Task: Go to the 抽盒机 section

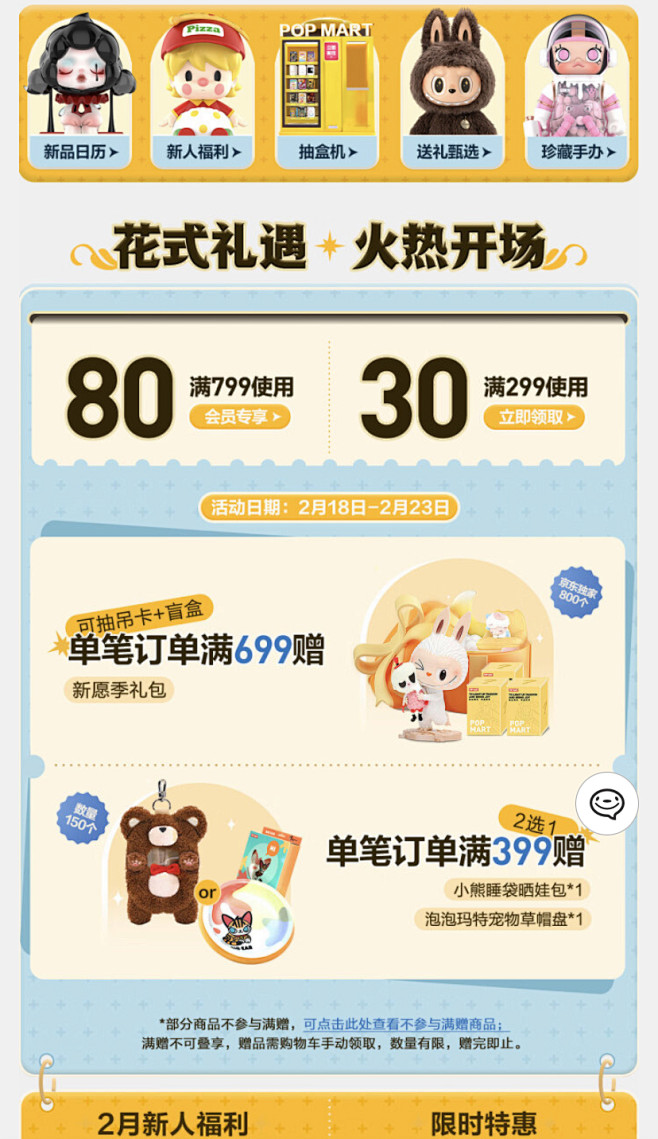Action: point(328,91)
